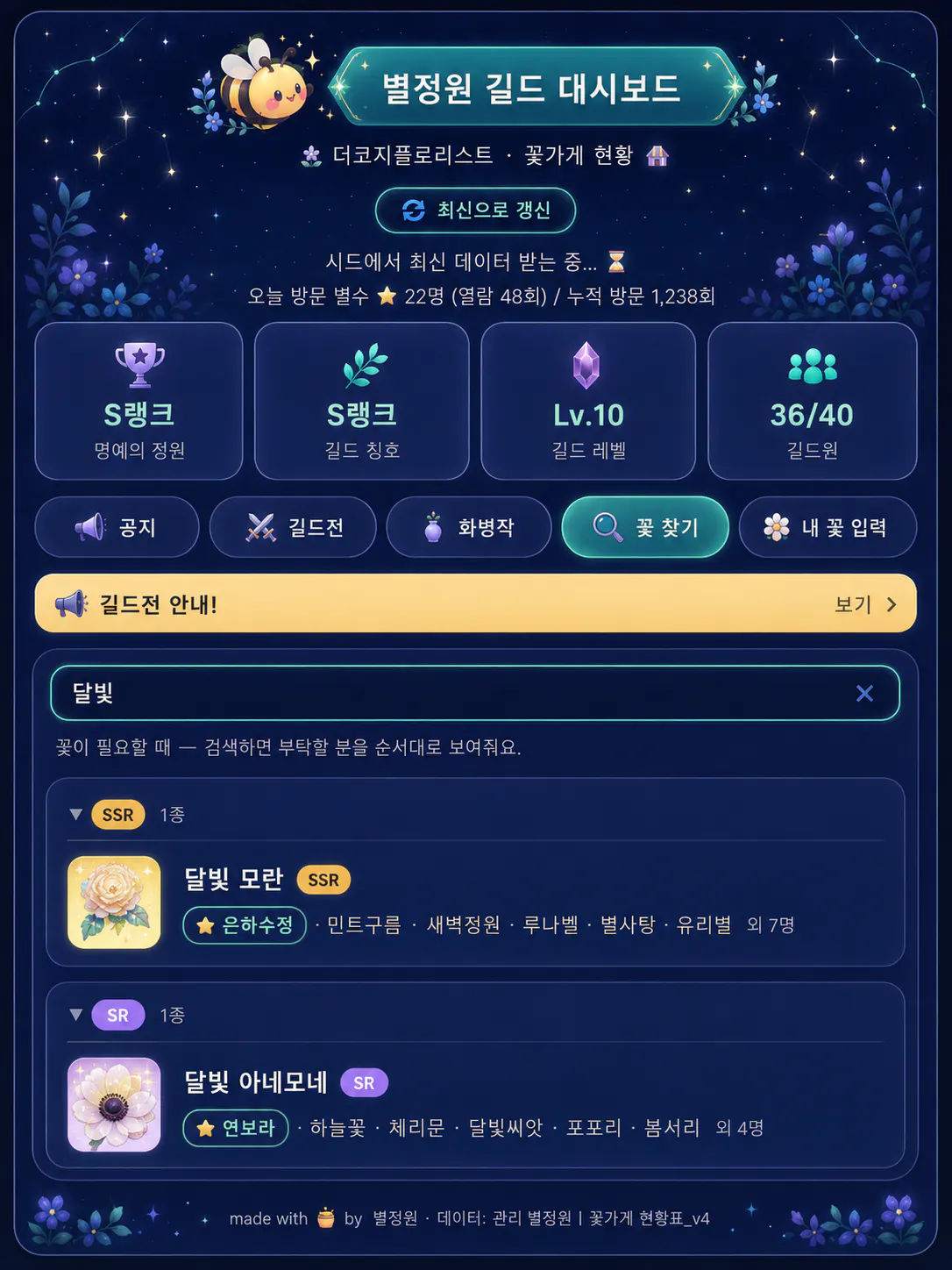Select the 은하수정 member chip
Viewport: 952px width, 1270px height.
[245, 925]
